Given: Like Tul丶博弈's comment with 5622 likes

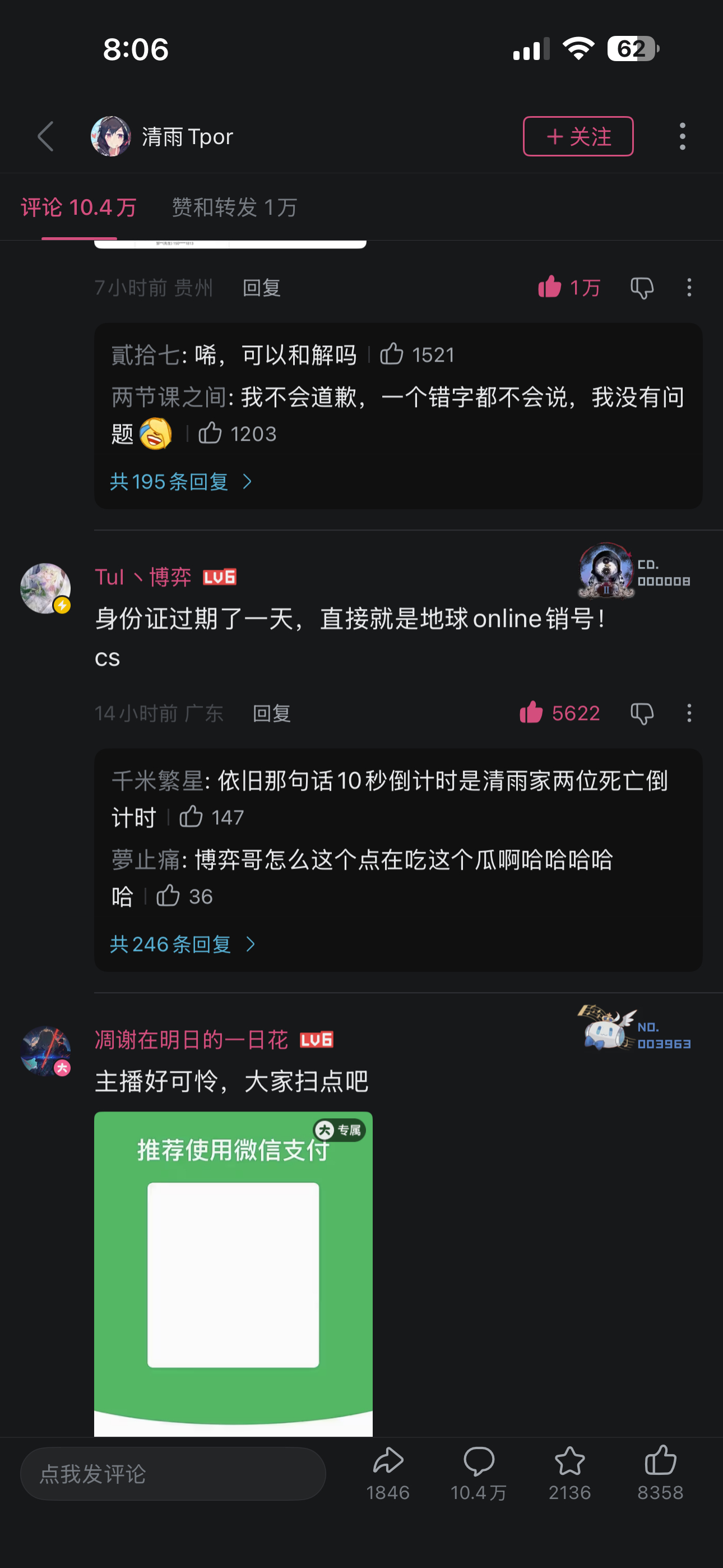Looking at the screenshot, I should coord(531,712).
